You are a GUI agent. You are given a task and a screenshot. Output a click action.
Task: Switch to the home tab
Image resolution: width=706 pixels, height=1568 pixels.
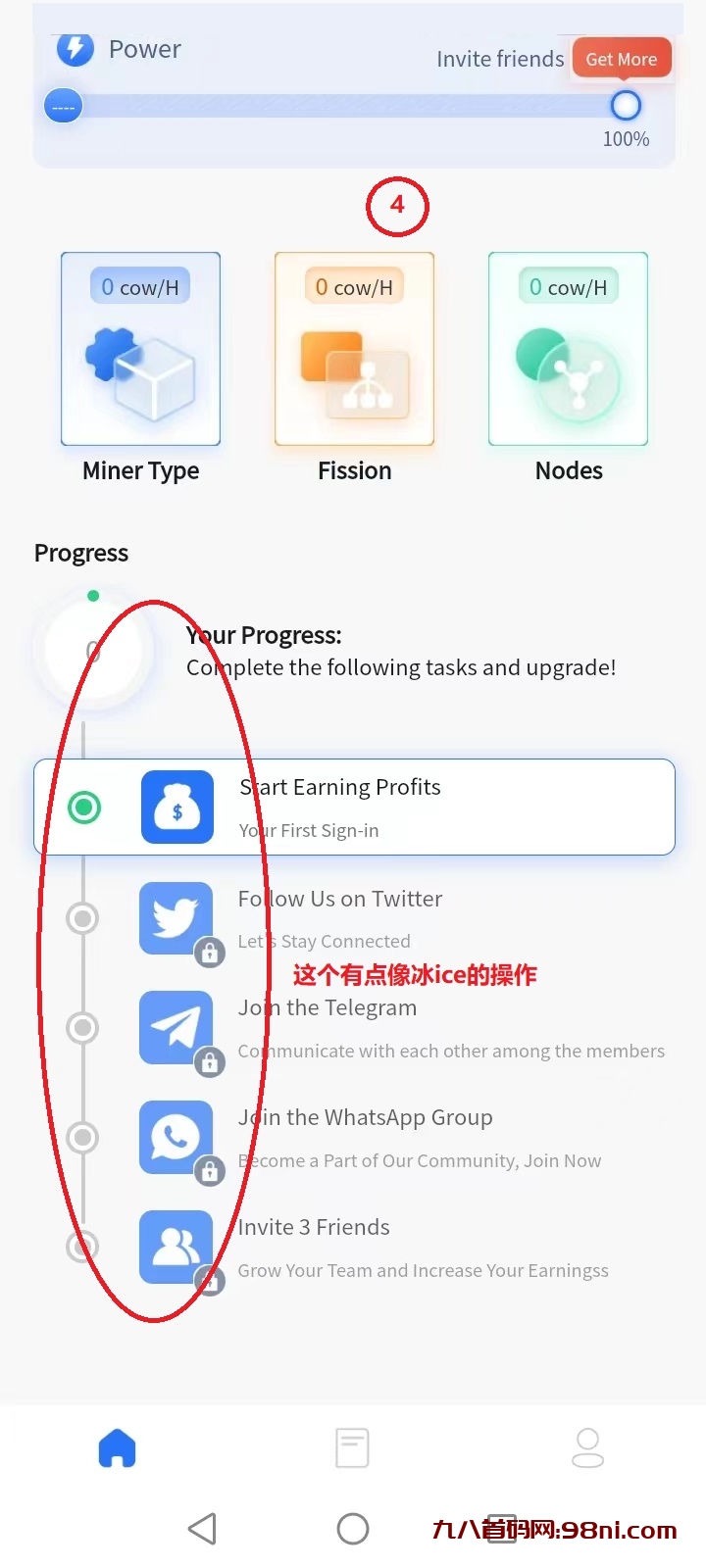click(x=117, y=1447)
